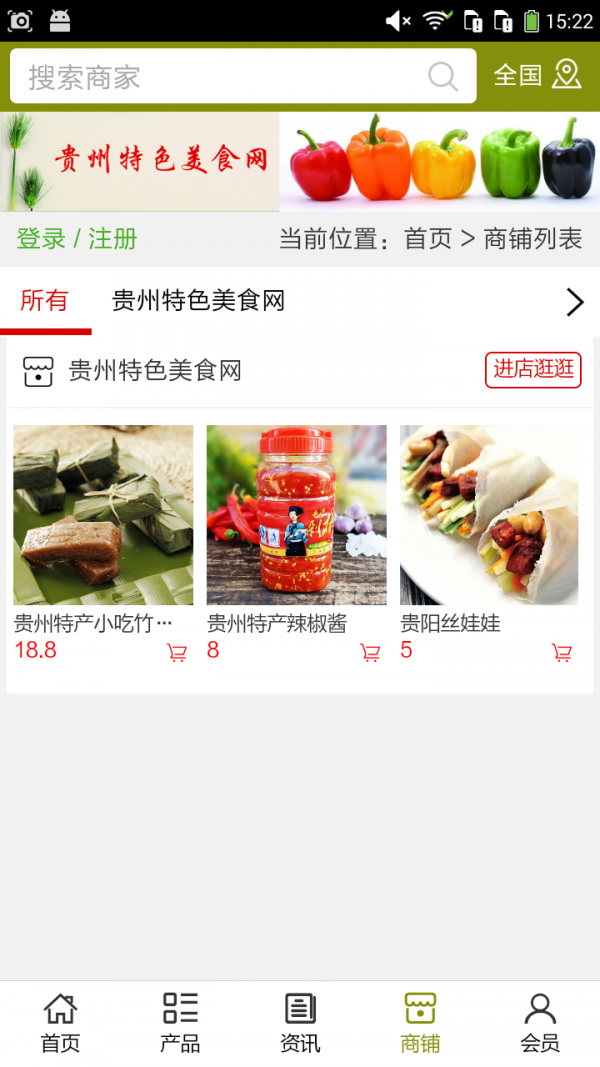Switch to the 产品 bottom tab

pyautogui.click(x=180, y=1023)
